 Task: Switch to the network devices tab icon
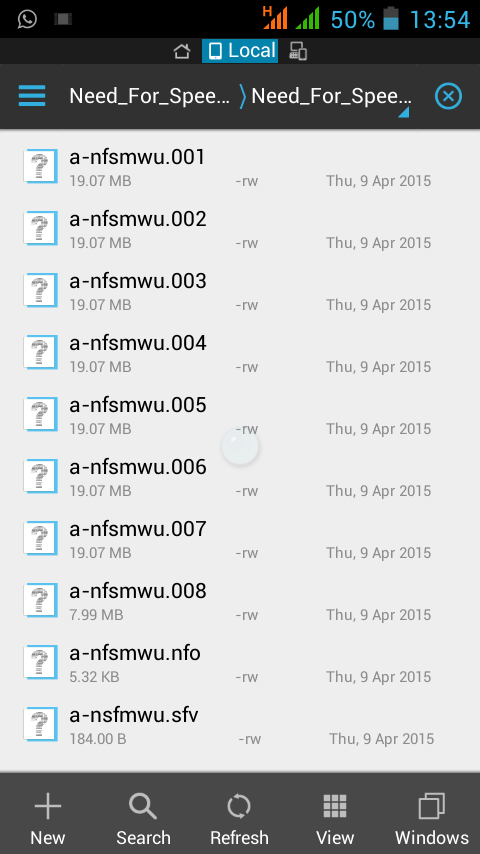pyautogui.click(x=298, y=51)
